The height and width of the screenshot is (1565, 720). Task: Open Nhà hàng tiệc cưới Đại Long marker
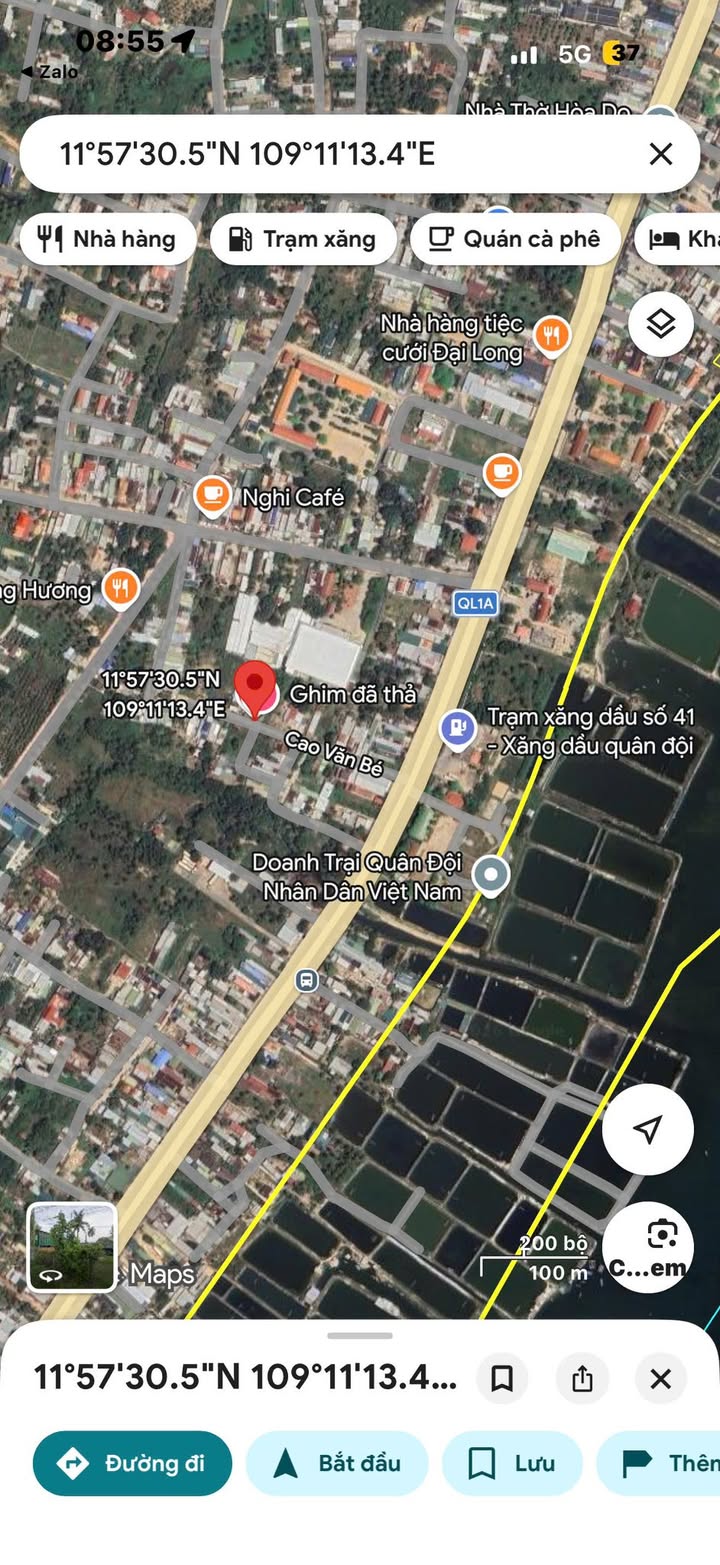click(551, 334)
